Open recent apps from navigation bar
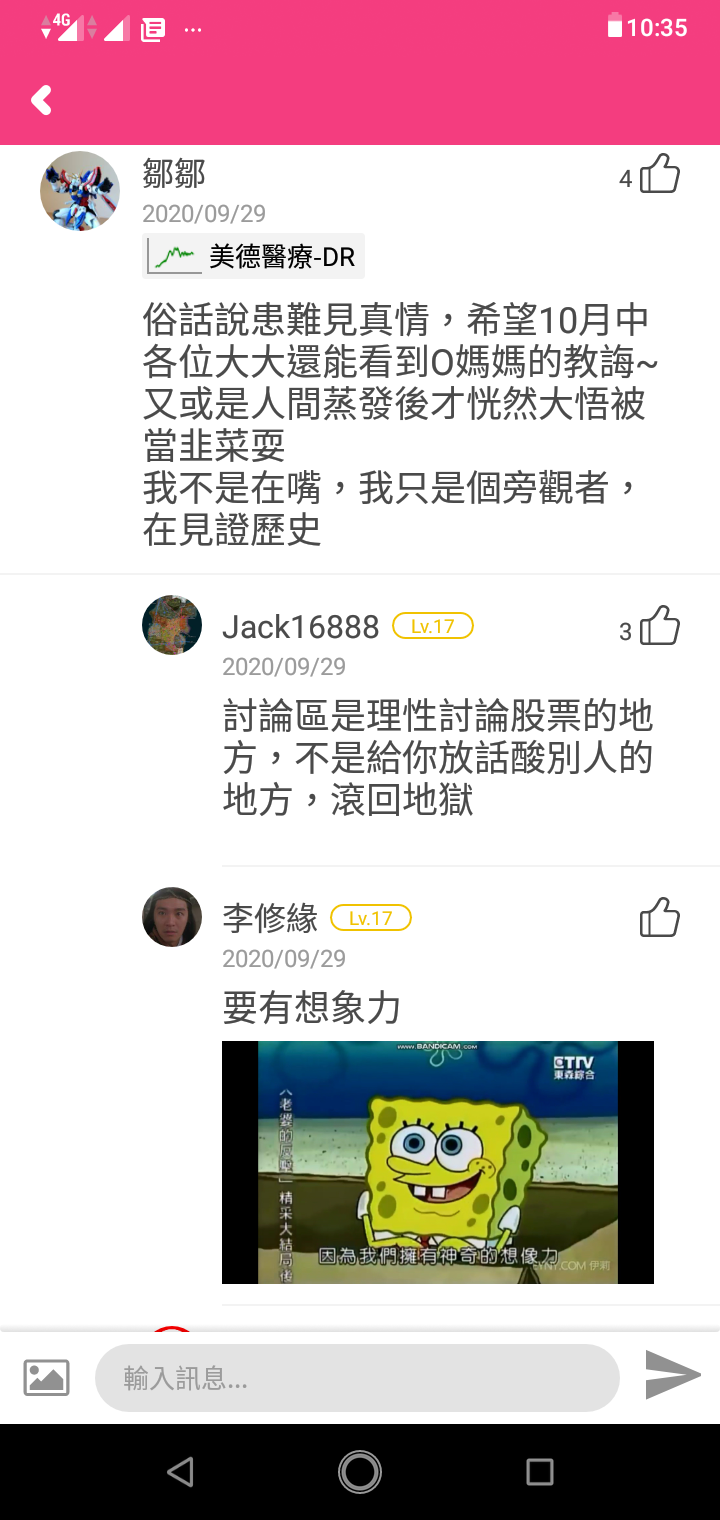720x1520 pixels. (x=540, y=1471)
